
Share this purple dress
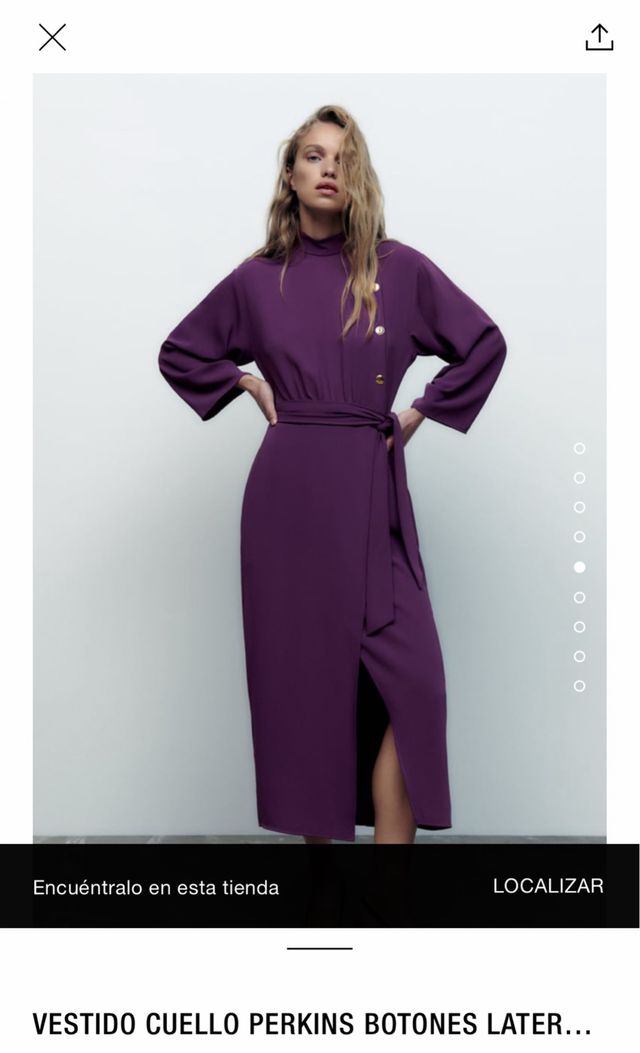tap(599, 37)
